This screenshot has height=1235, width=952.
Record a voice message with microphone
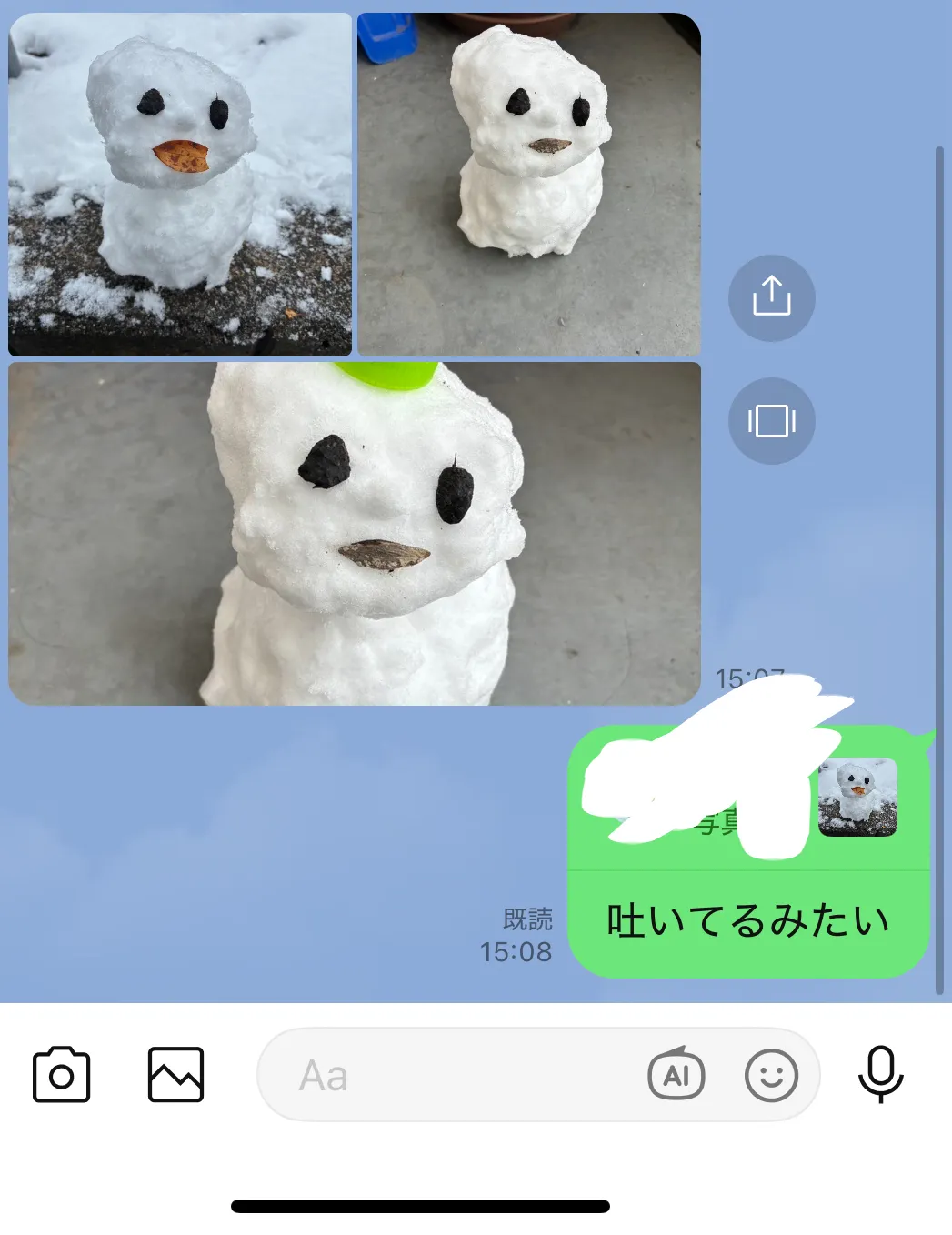coord(880,1075)
